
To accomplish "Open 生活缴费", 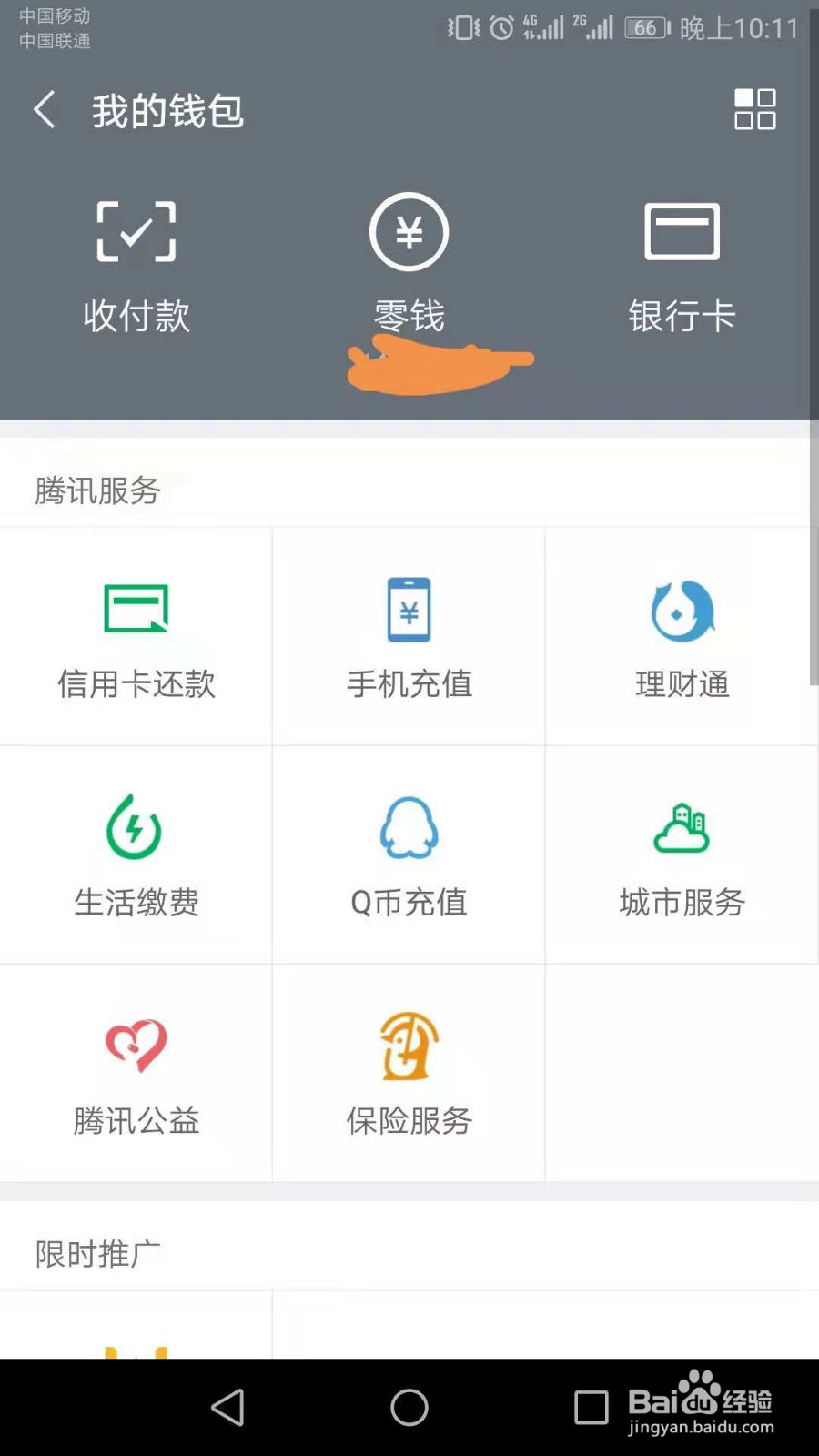I will pyautogui.click(x=136, y=855).
